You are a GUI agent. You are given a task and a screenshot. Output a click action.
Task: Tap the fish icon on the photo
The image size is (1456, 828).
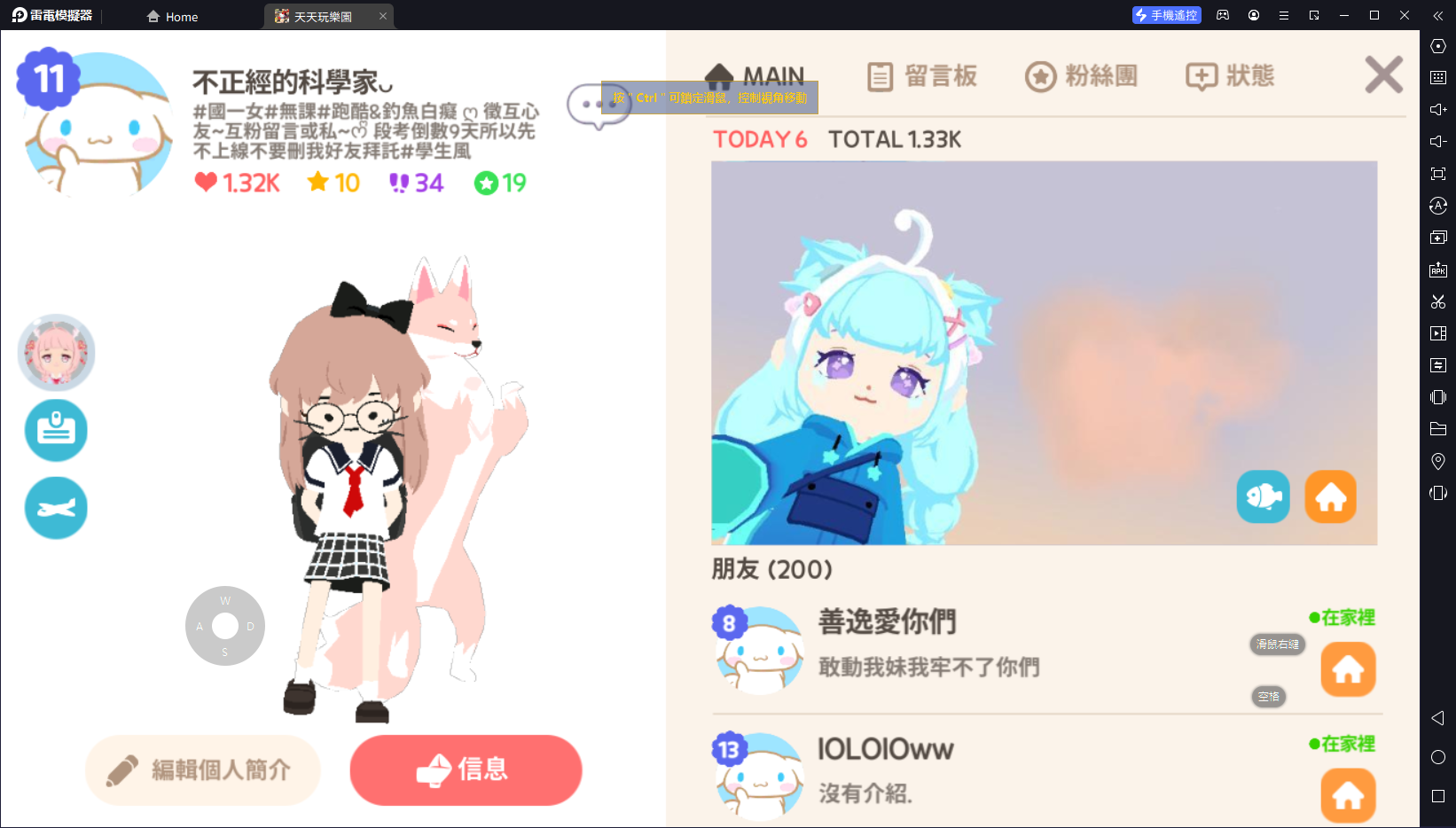tap(1263, 496)
